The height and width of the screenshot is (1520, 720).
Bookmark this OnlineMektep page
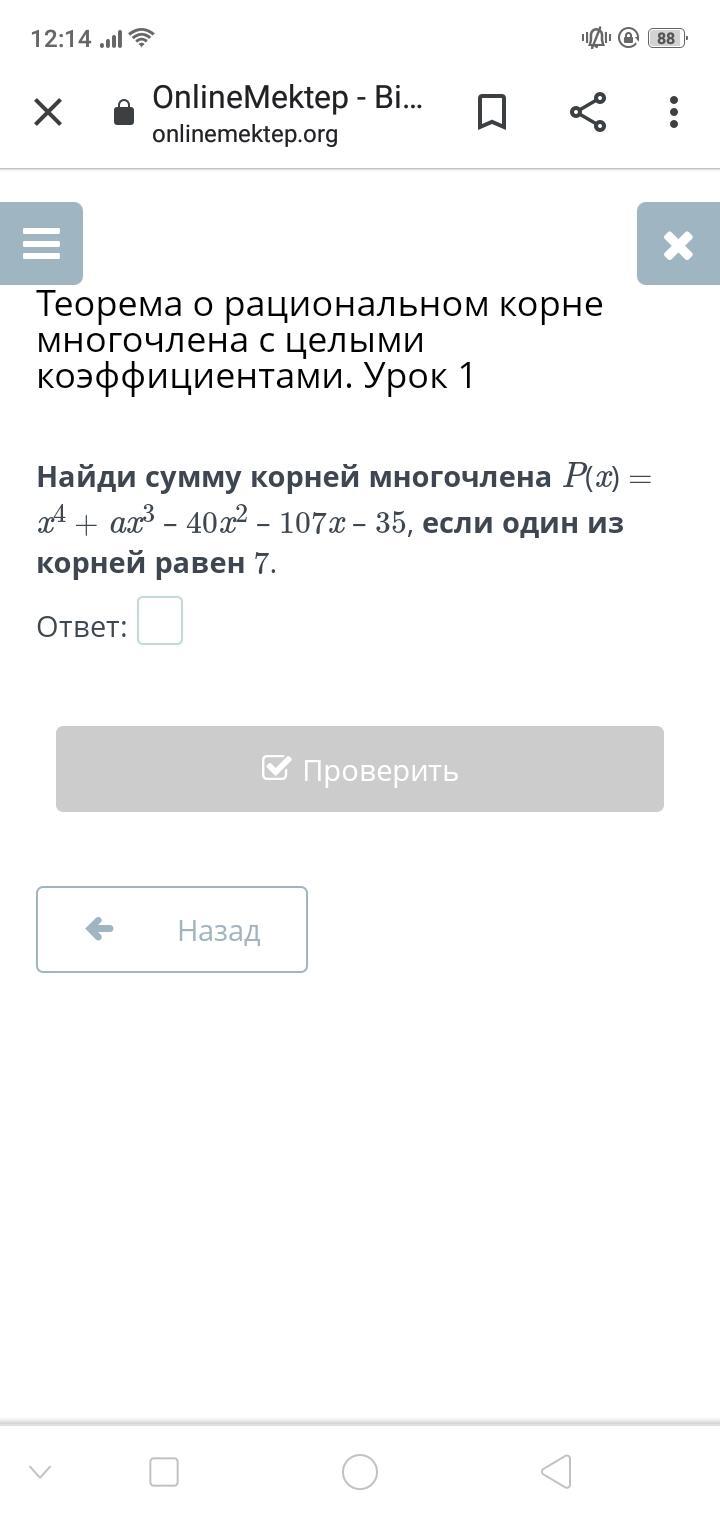pyautogui.click(x=491, y=112)
